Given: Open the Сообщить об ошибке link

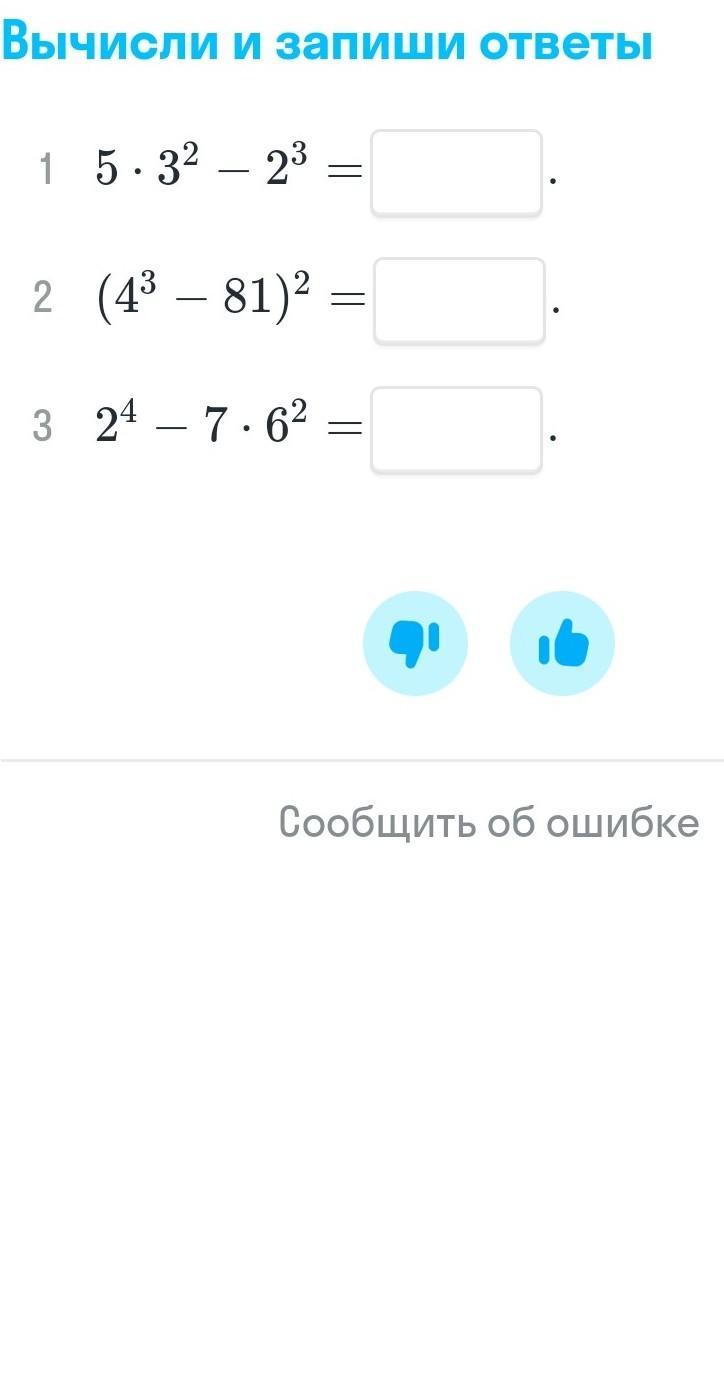Looking at the screenshot, I should [x=489, y=822].
